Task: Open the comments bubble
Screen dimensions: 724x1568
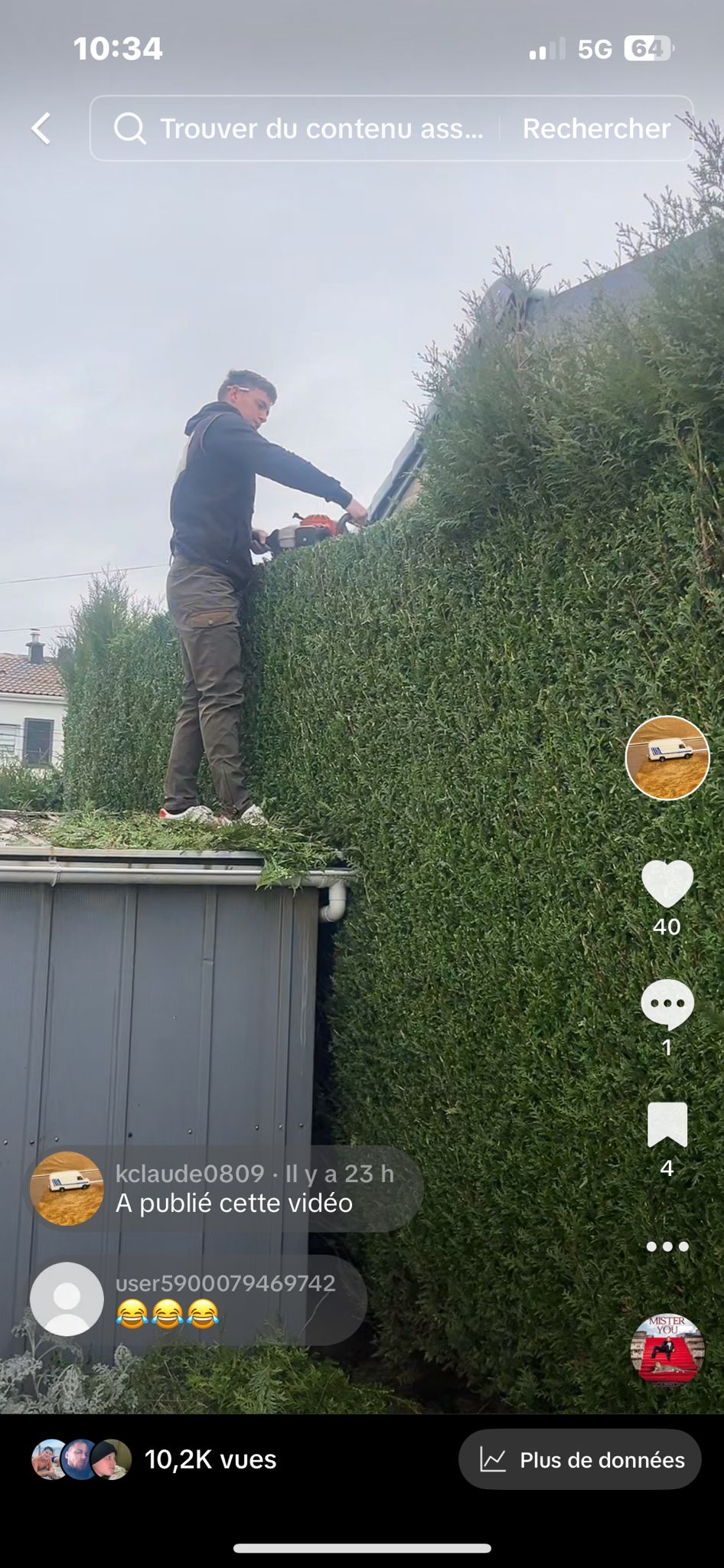Action: 667,1004
